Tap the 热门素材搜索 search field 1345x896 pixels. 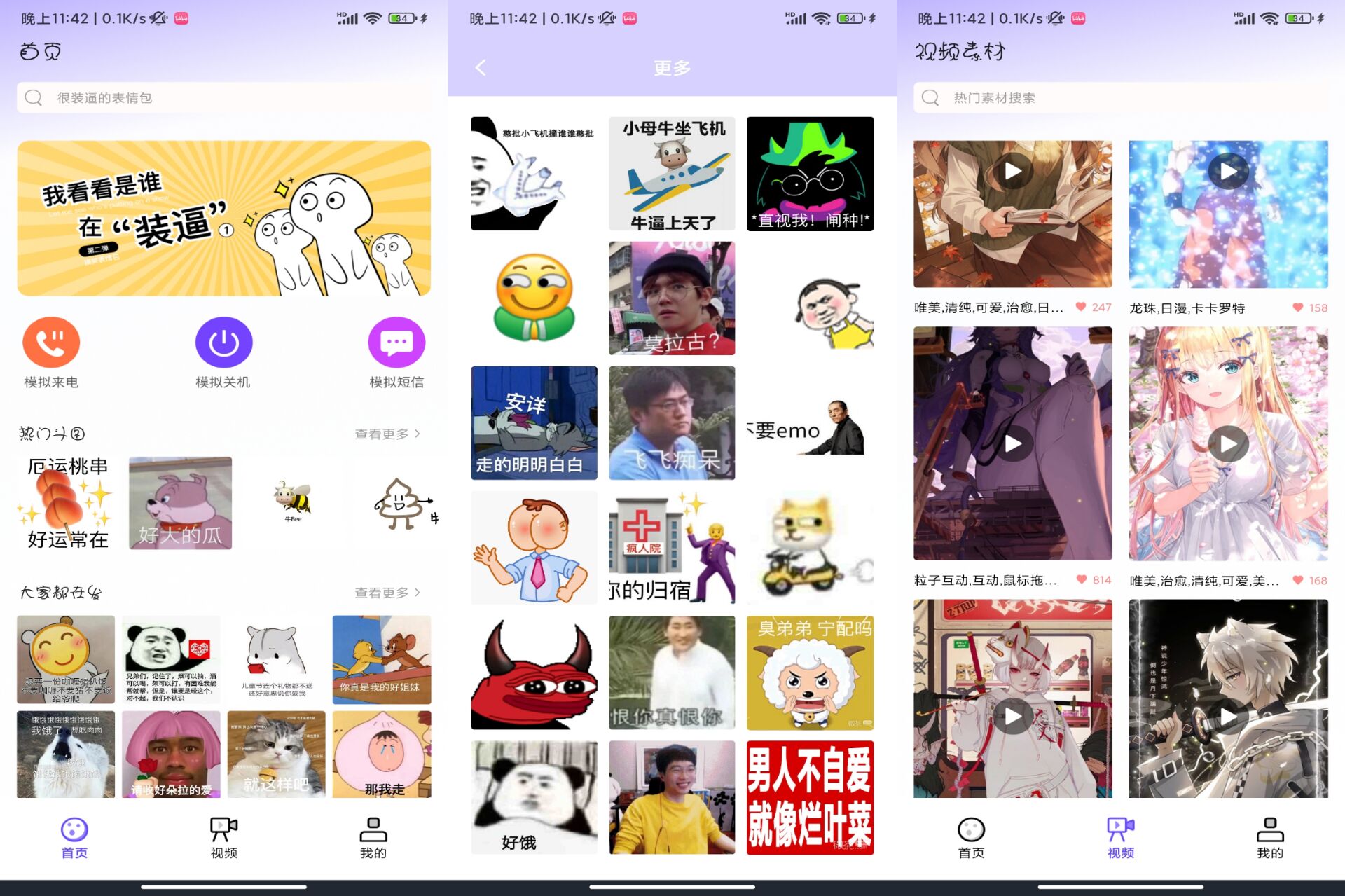tap(1121, 97)
